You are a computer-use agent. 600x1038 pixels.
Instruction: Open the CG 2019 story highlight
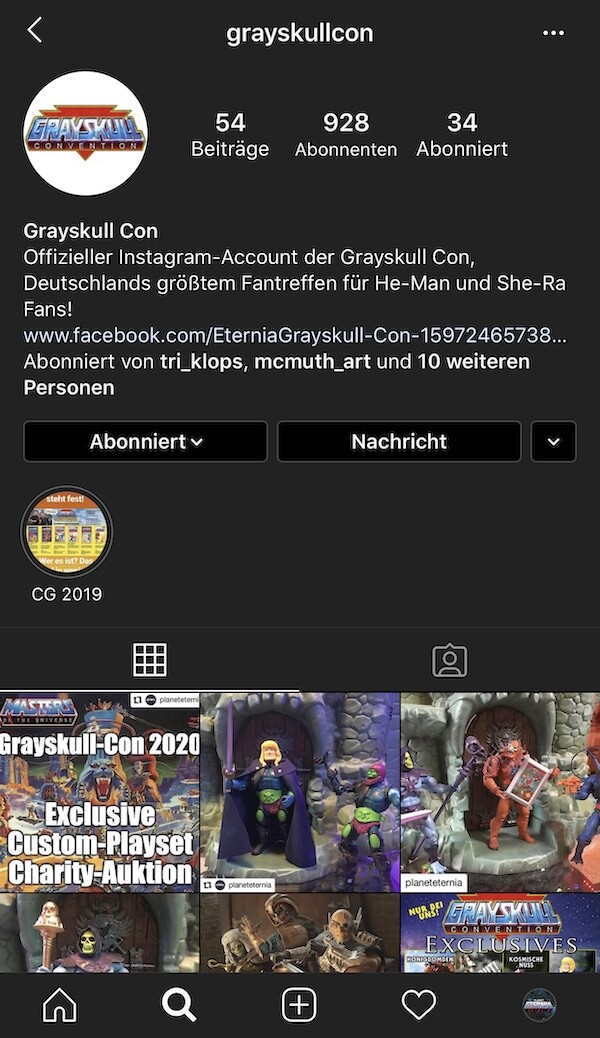coord(67,533)
